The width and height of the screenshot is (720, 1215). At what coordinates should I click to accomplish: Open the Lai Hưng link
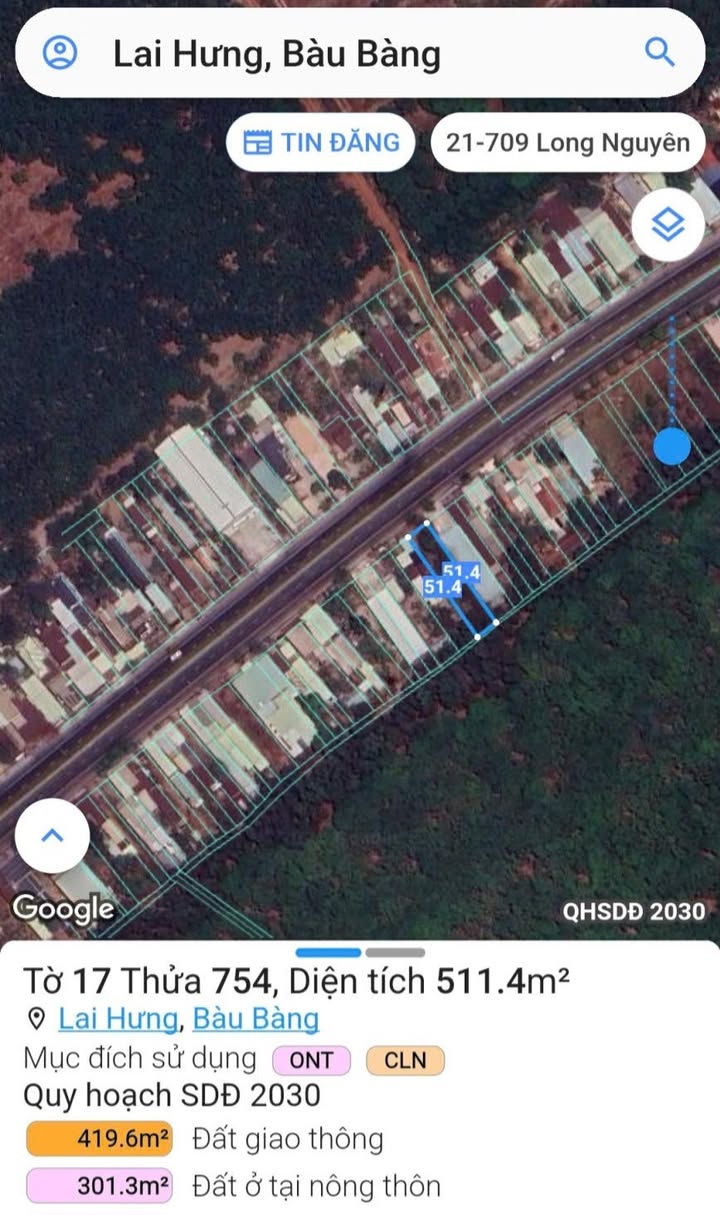pos(118,1019)
